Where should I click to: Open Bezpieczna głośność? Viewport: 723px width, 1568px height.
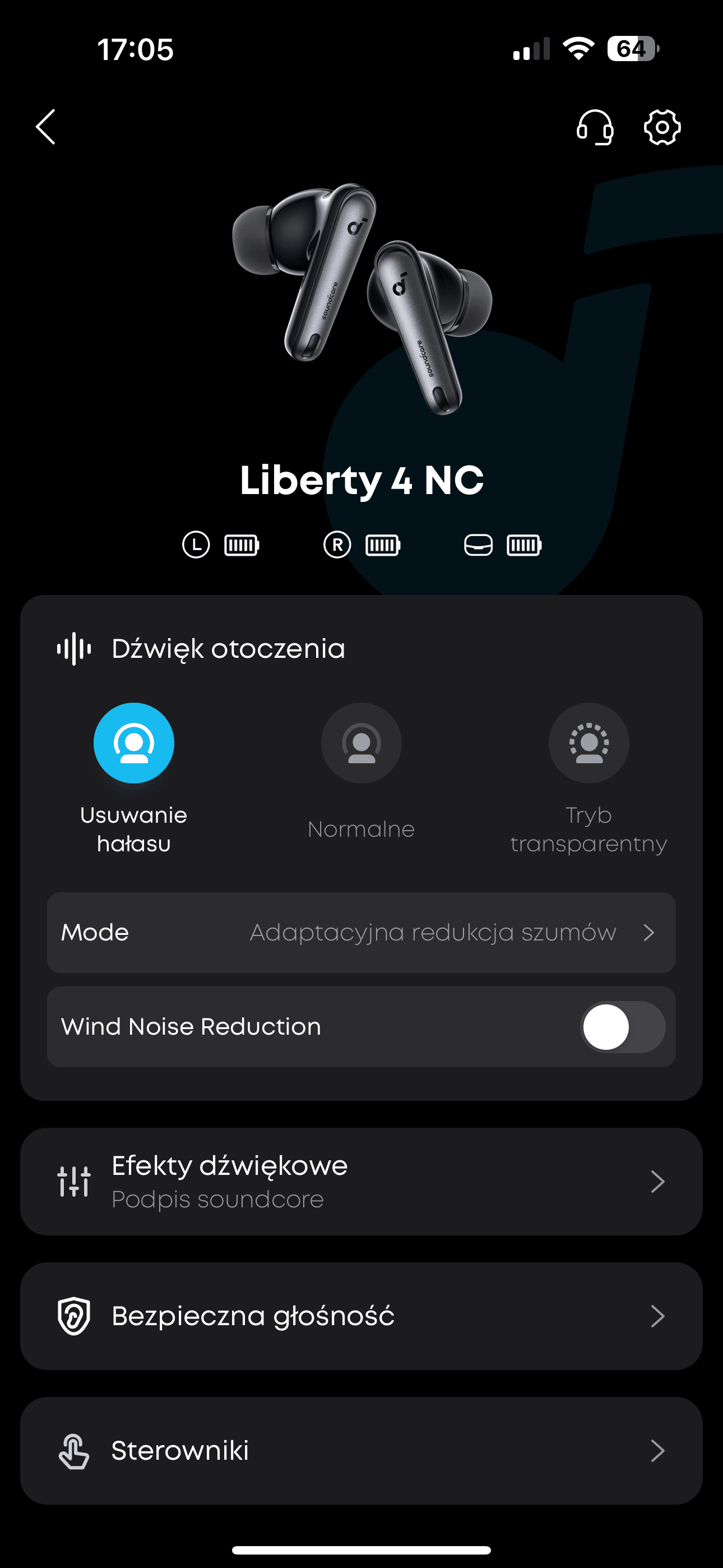(361, 1316)
